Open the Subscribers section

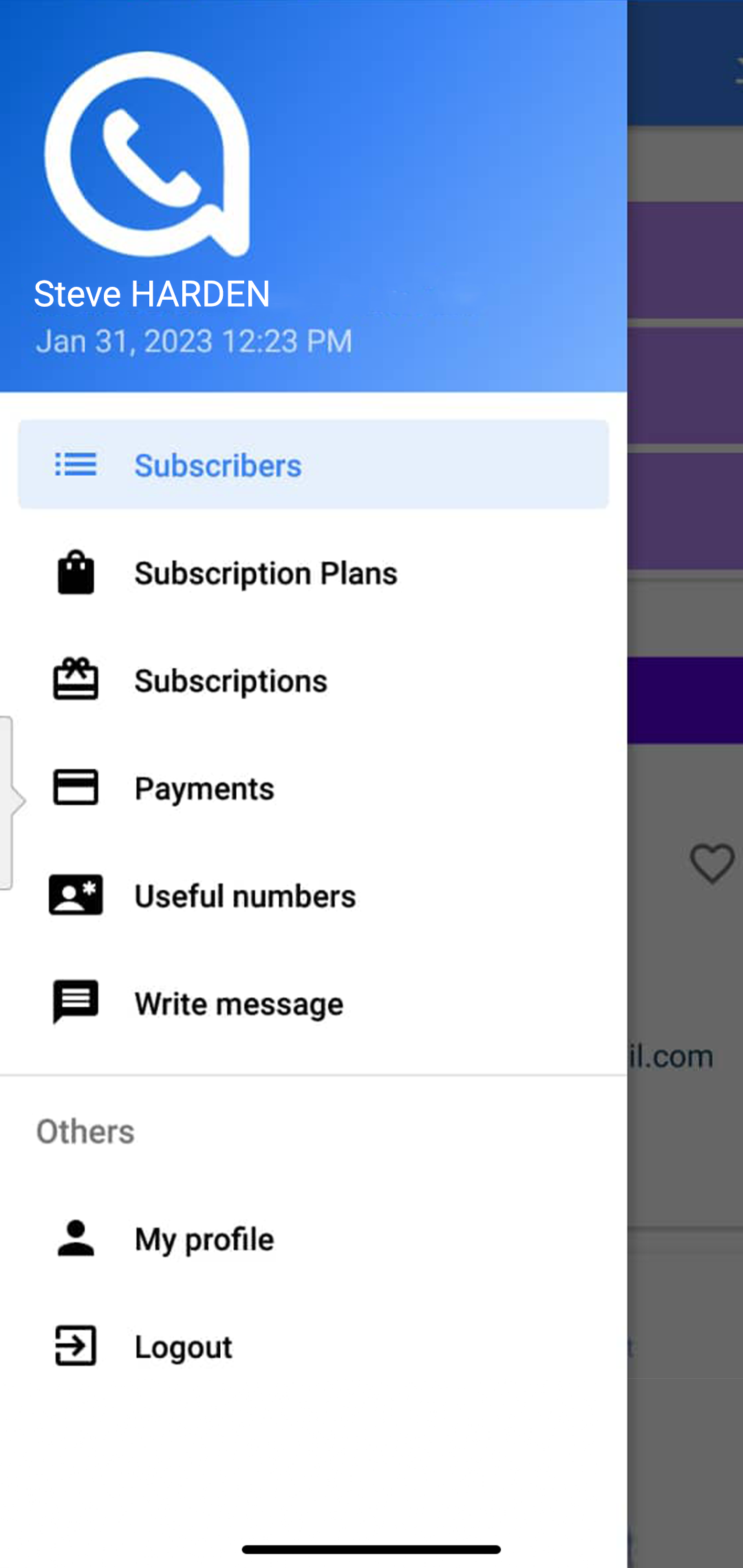point(218,465)
